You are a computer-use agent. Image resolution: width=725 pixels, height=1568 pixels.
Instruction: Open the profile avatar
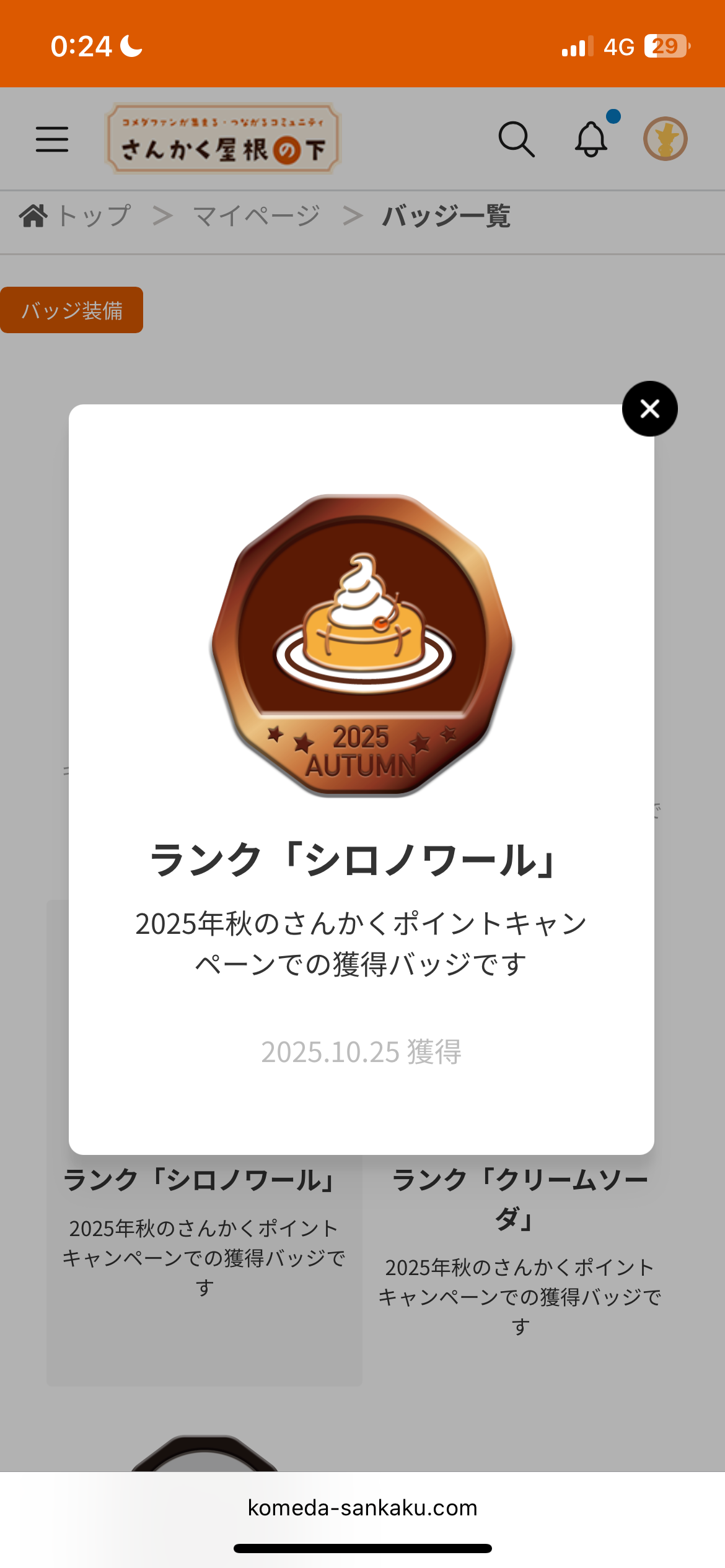tap(665, 139)
